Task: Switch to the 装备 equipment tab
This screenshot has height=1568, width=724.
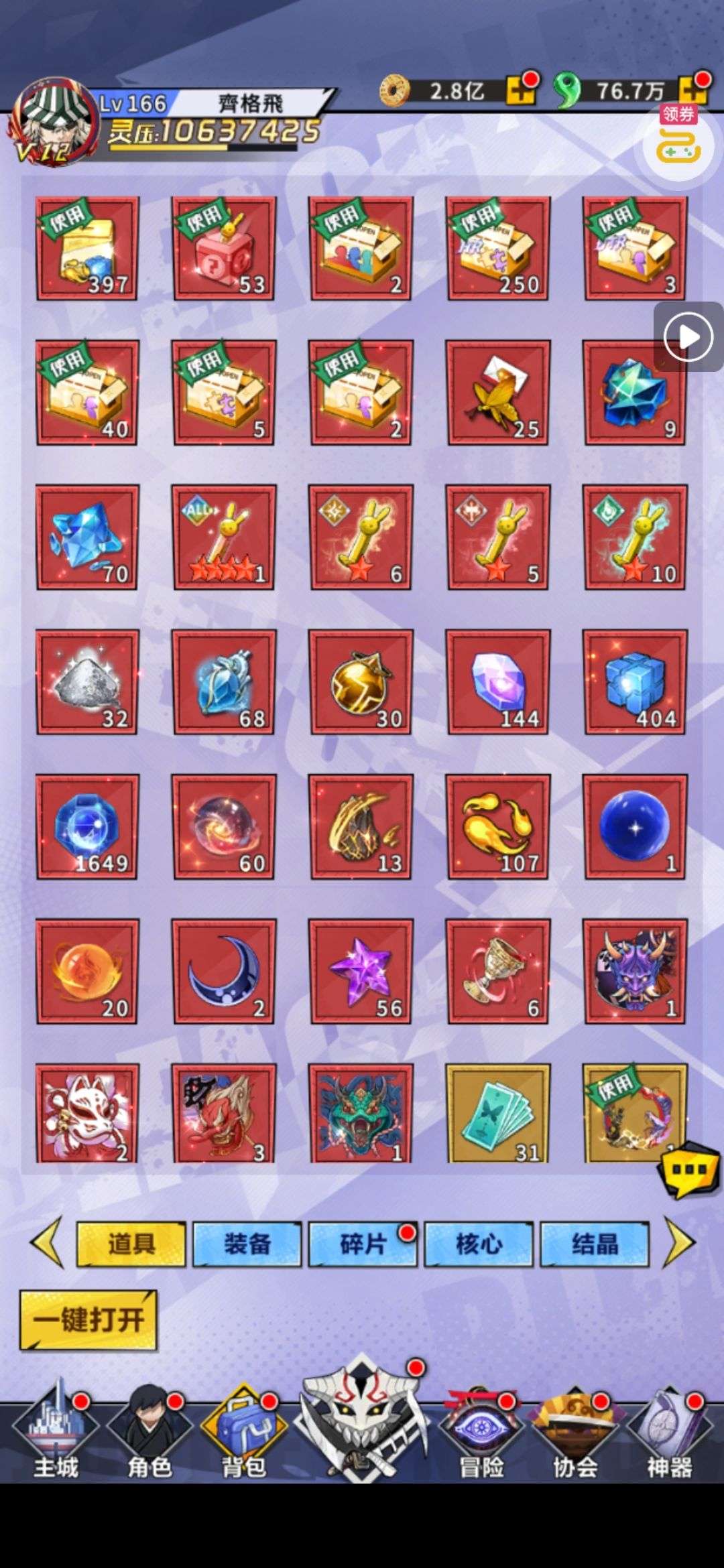Action: click(x=247, y=1244)
